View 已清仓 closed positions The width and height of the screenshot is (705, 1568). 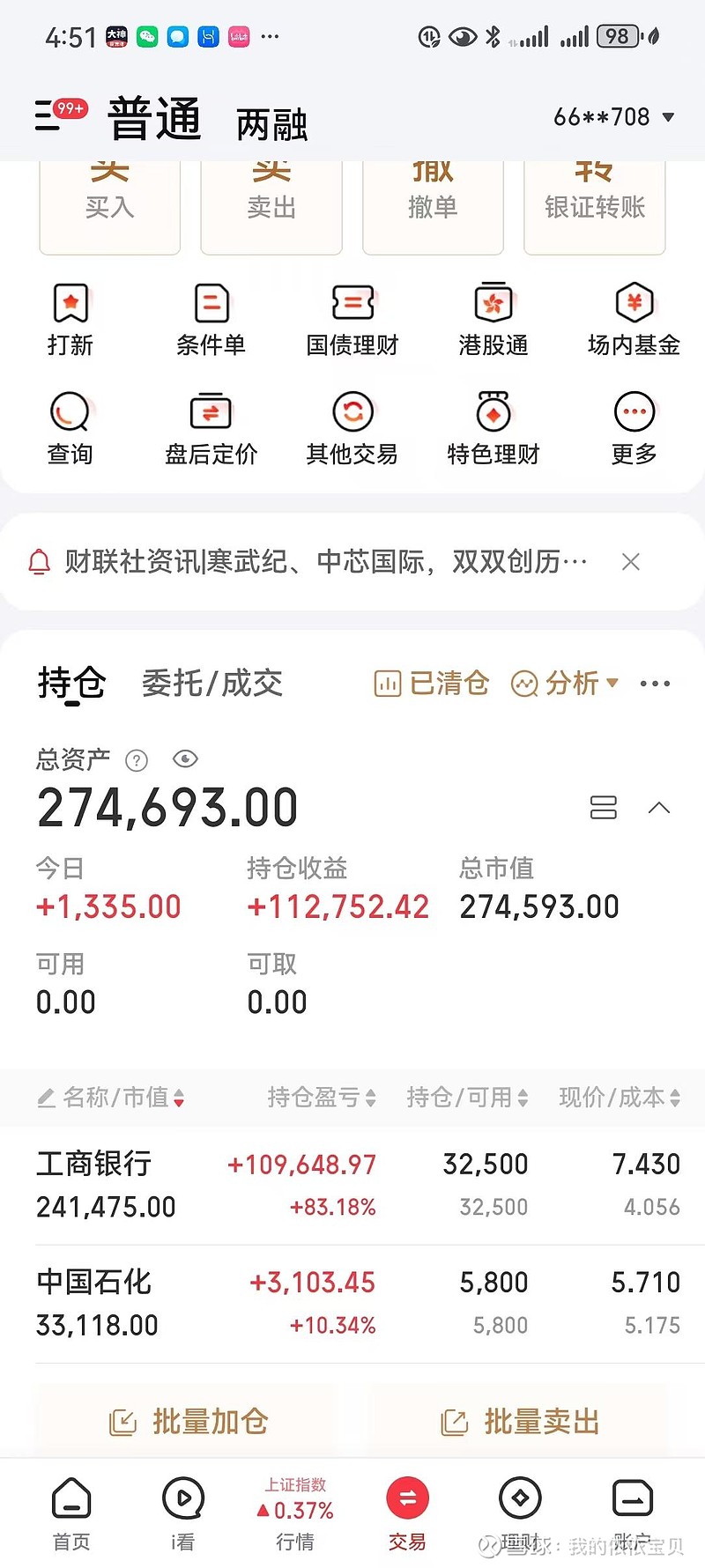click(x=432, y=684)
